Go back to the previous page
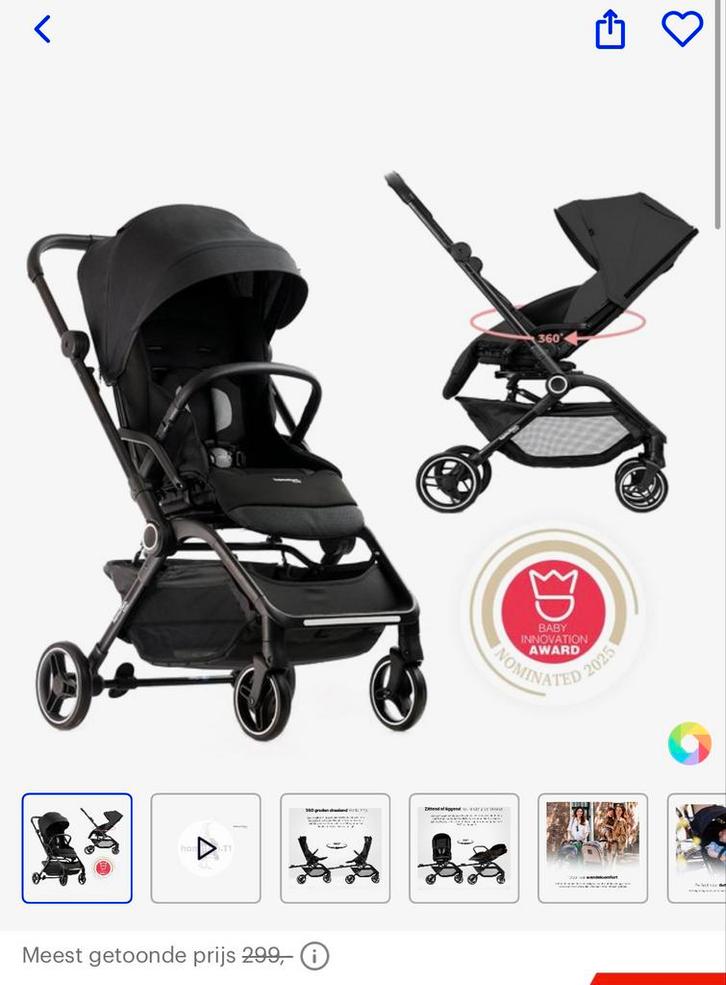 [x=42, y=29]
